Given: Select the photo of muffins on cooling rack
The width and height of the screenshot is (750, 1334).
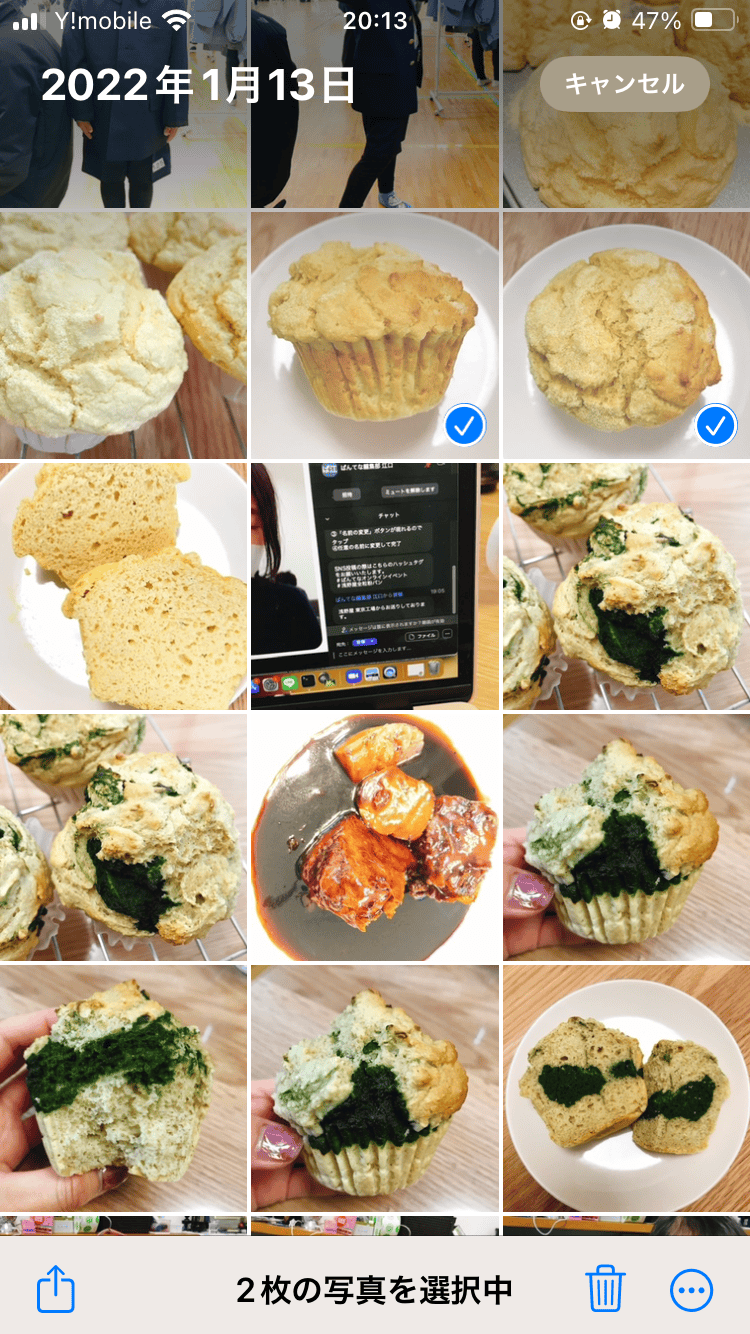Looking at the screenshot, I should (x=122, y=335).
